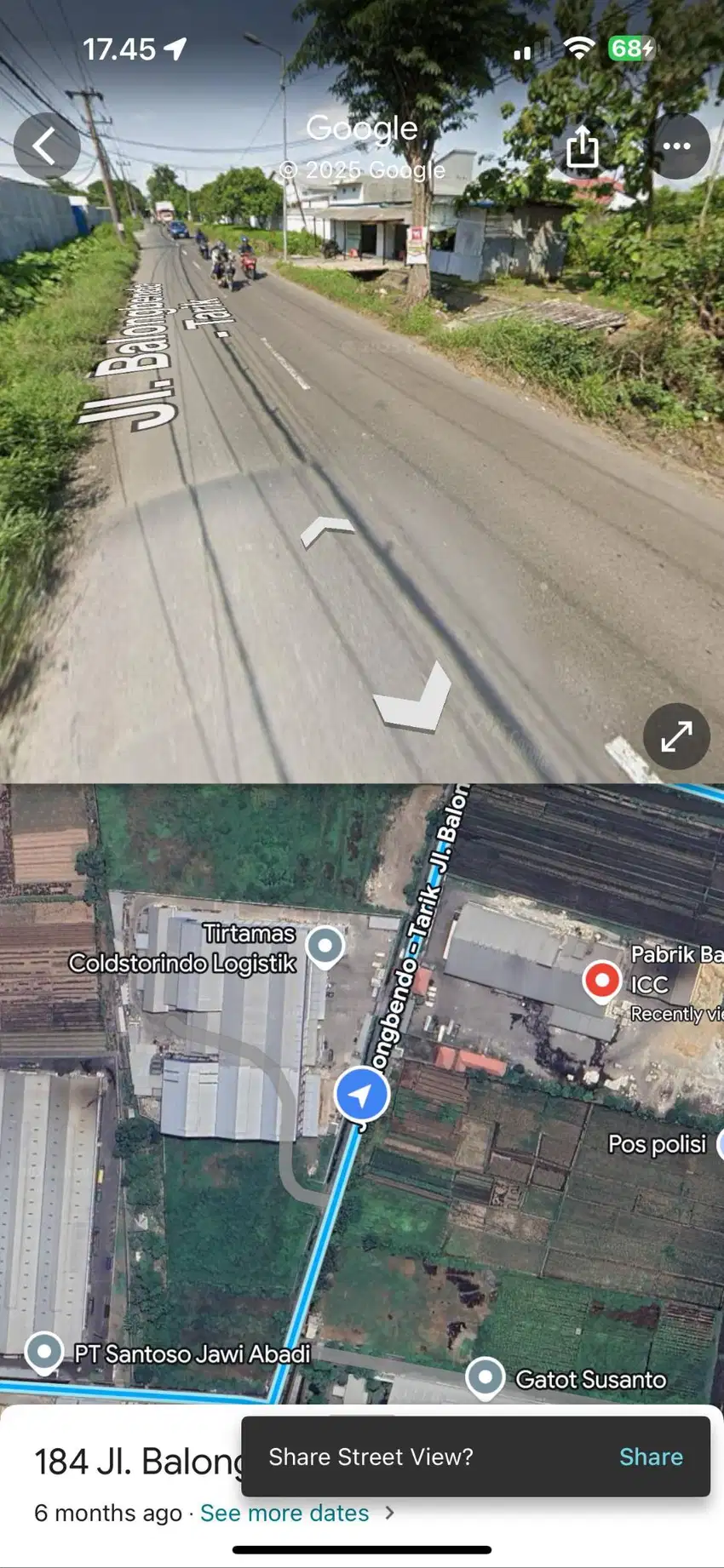Open the three-dot overflow menu
This screenshot has width=724, height=1568.
click(x=677, y=146)
